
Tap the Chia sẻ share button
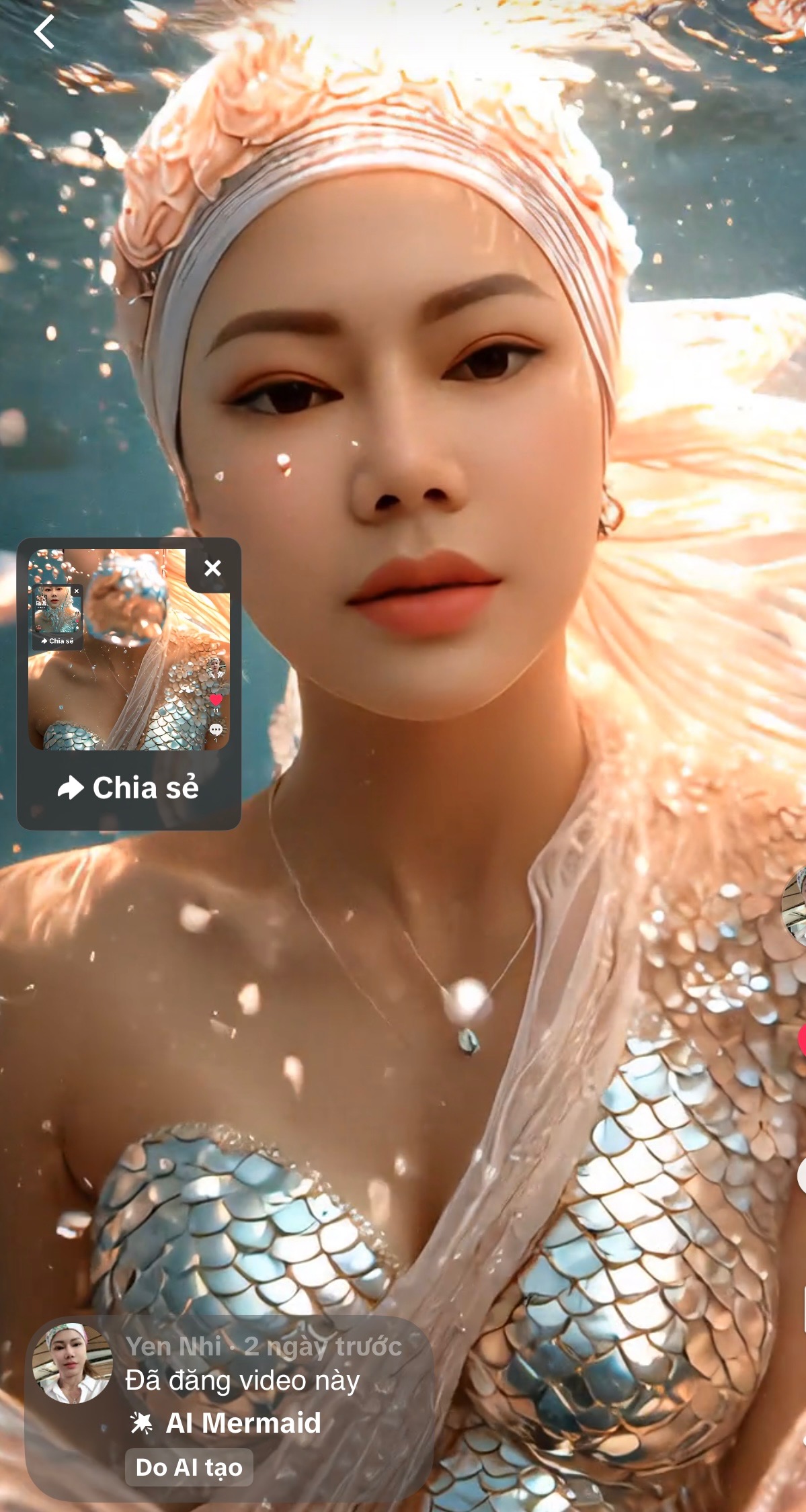pos(128,788)
